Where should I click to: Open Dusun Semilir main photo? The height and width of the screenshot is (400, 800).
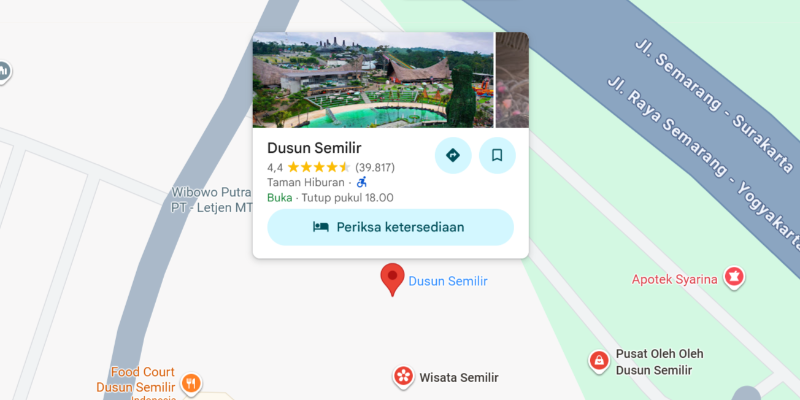[372, 80]
